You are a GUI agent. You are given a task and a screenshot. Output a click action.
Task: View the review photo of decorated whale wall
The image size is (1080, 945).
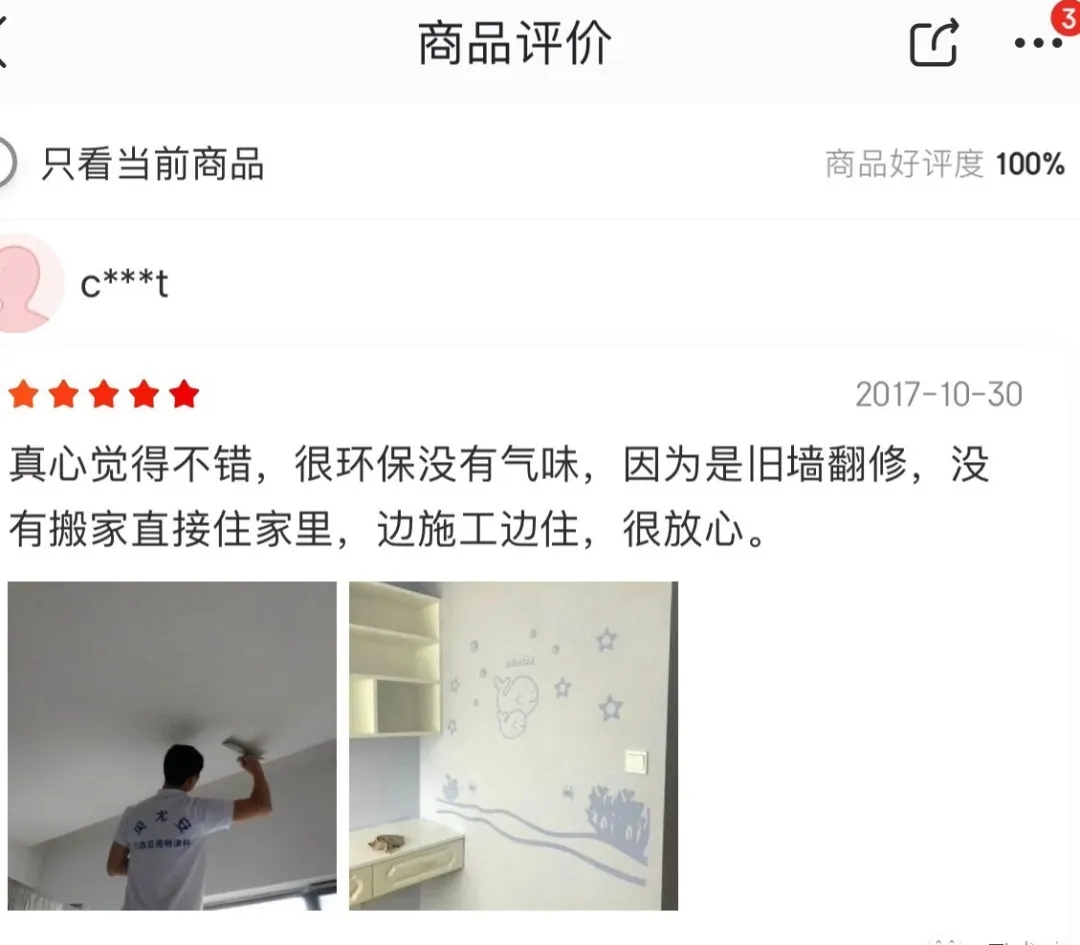coord(513,746)
